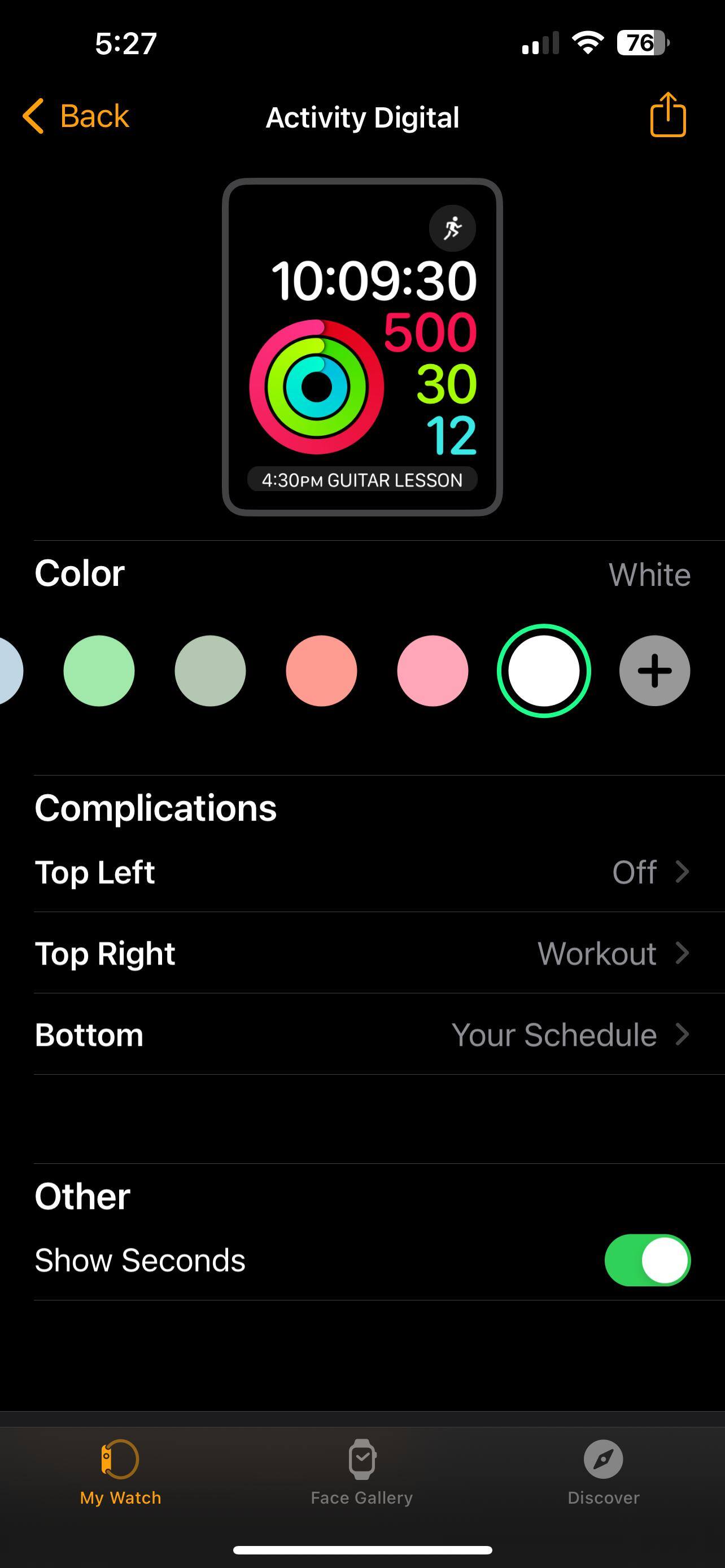The width and height of the screenshot is (725, 1568).
Task: Change the Top Right Workout complication
Action: point(362,953)
